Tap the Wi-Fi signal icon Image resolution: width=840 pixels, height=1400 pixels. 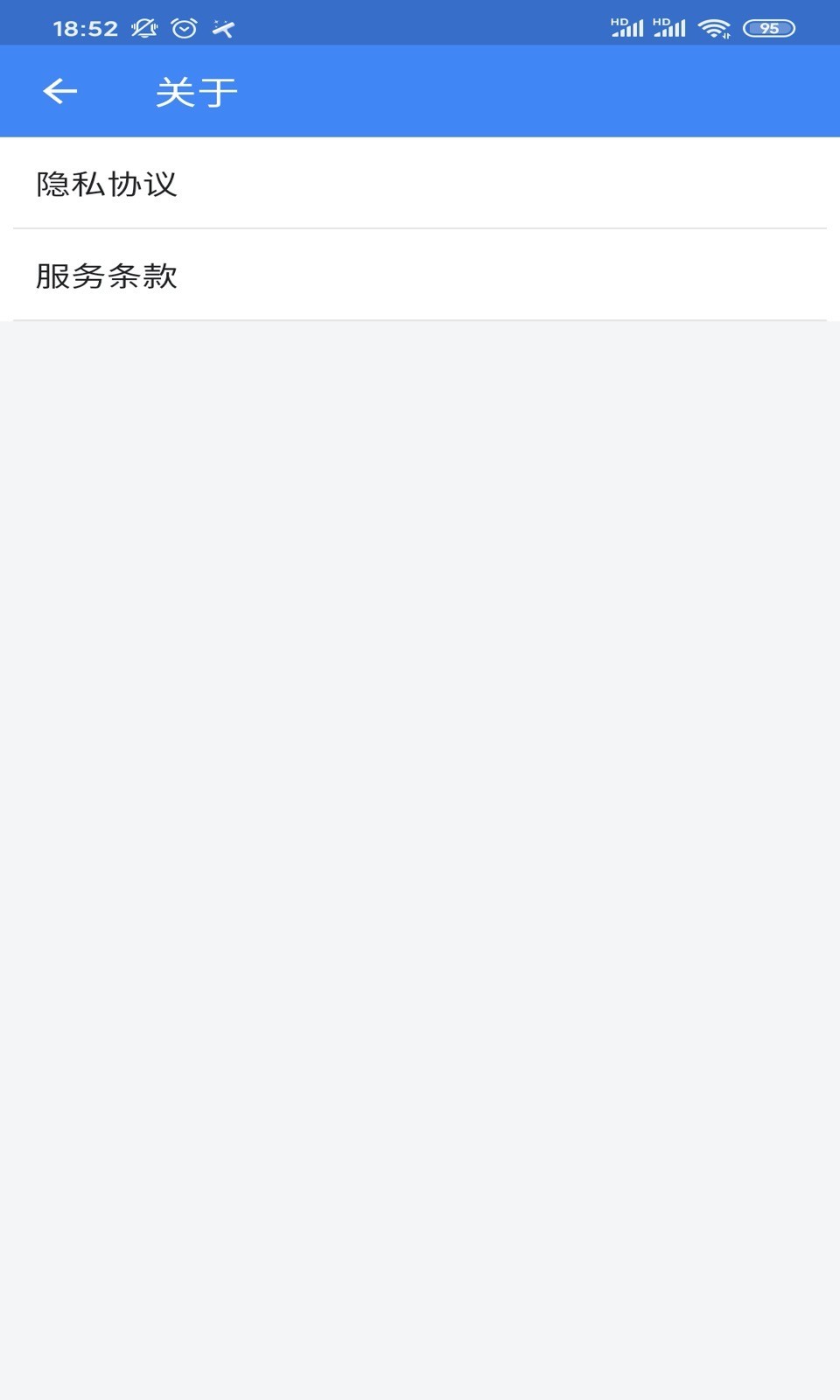click(714, 27)
